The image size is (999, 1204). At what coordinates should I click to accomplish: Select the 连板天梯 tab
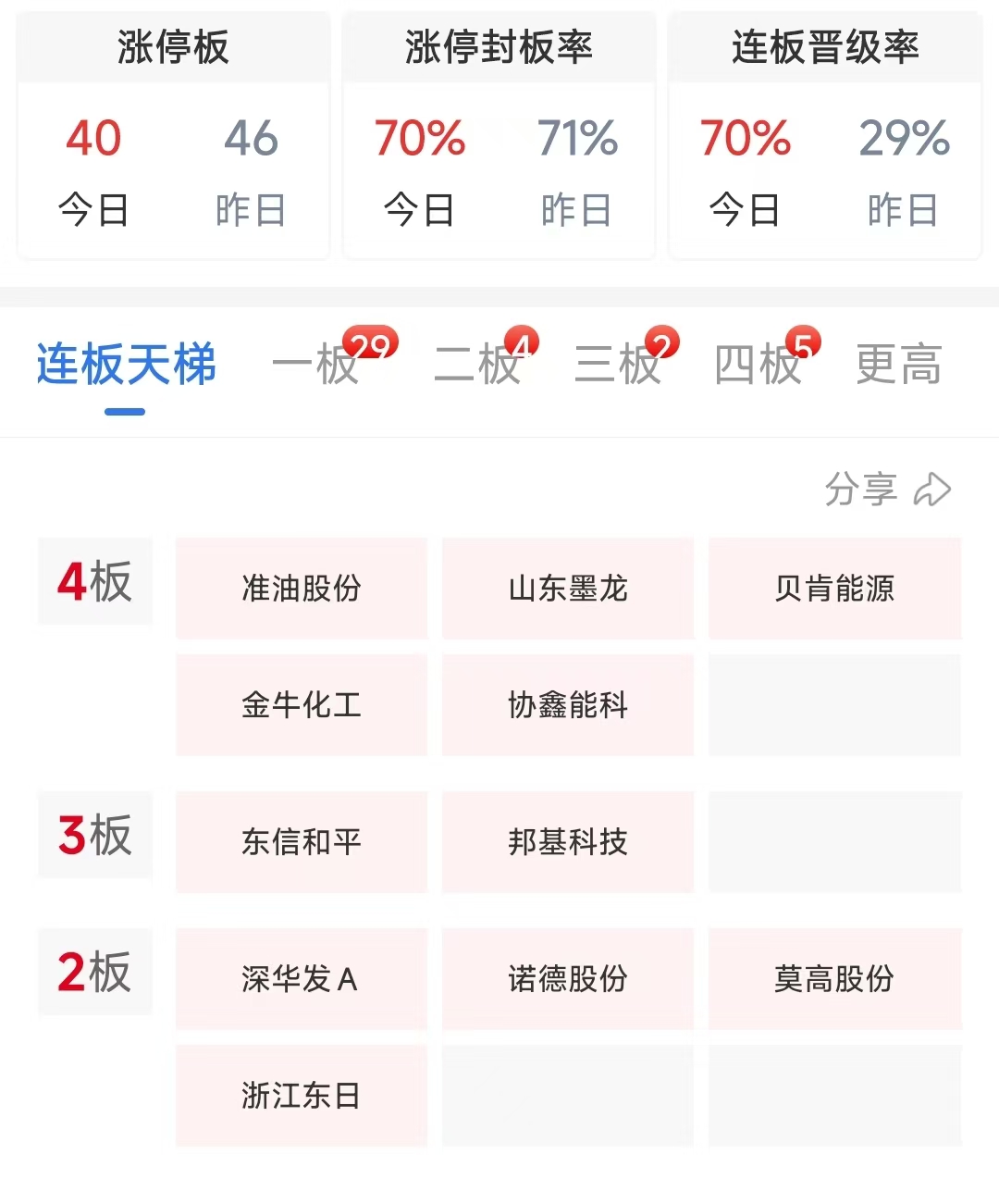(x=126, y=364)
